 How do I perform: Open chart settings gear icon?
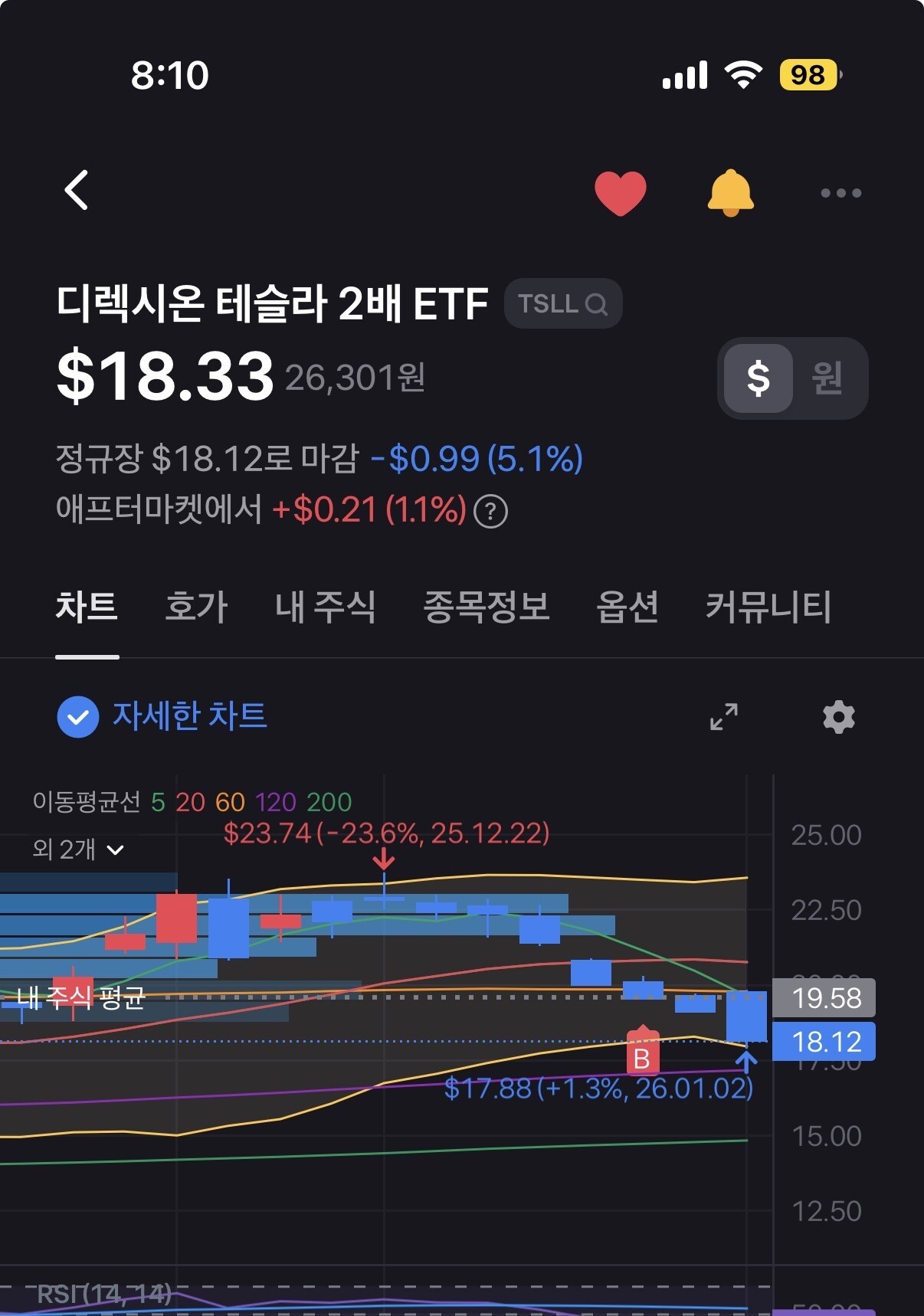[838, 717]
